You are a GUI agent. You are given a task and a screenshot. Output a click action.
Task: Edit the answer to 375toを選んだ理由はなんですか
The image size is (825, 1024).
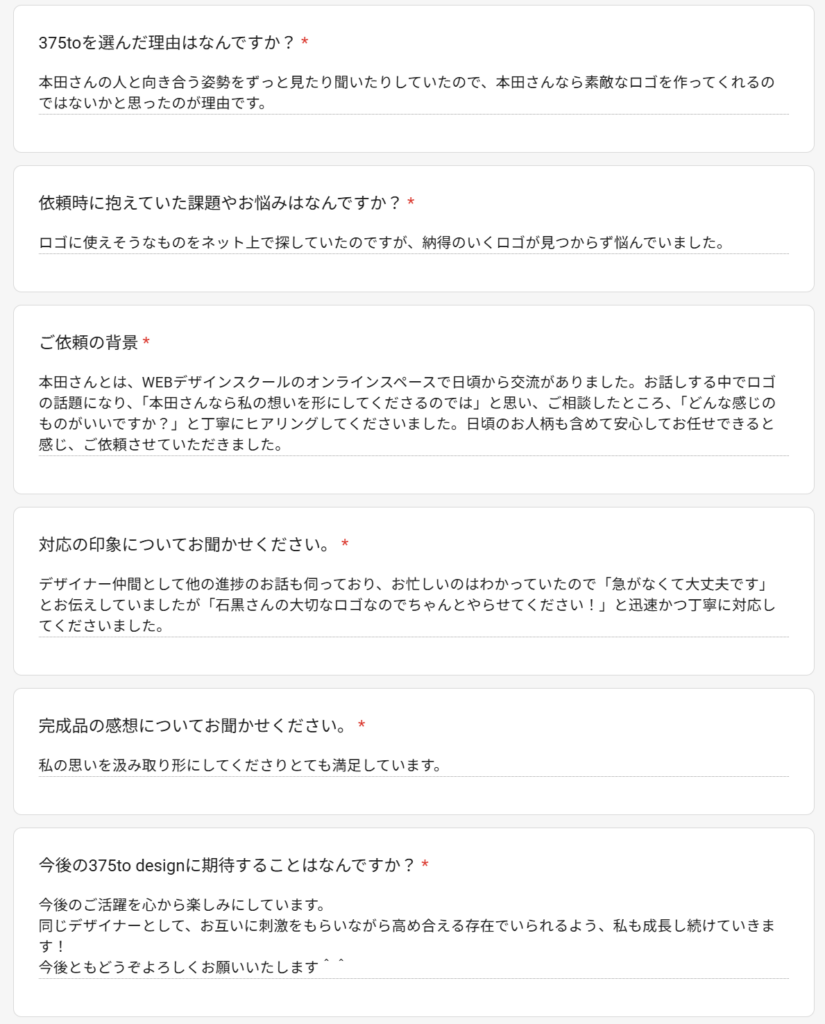click(412, 92)
